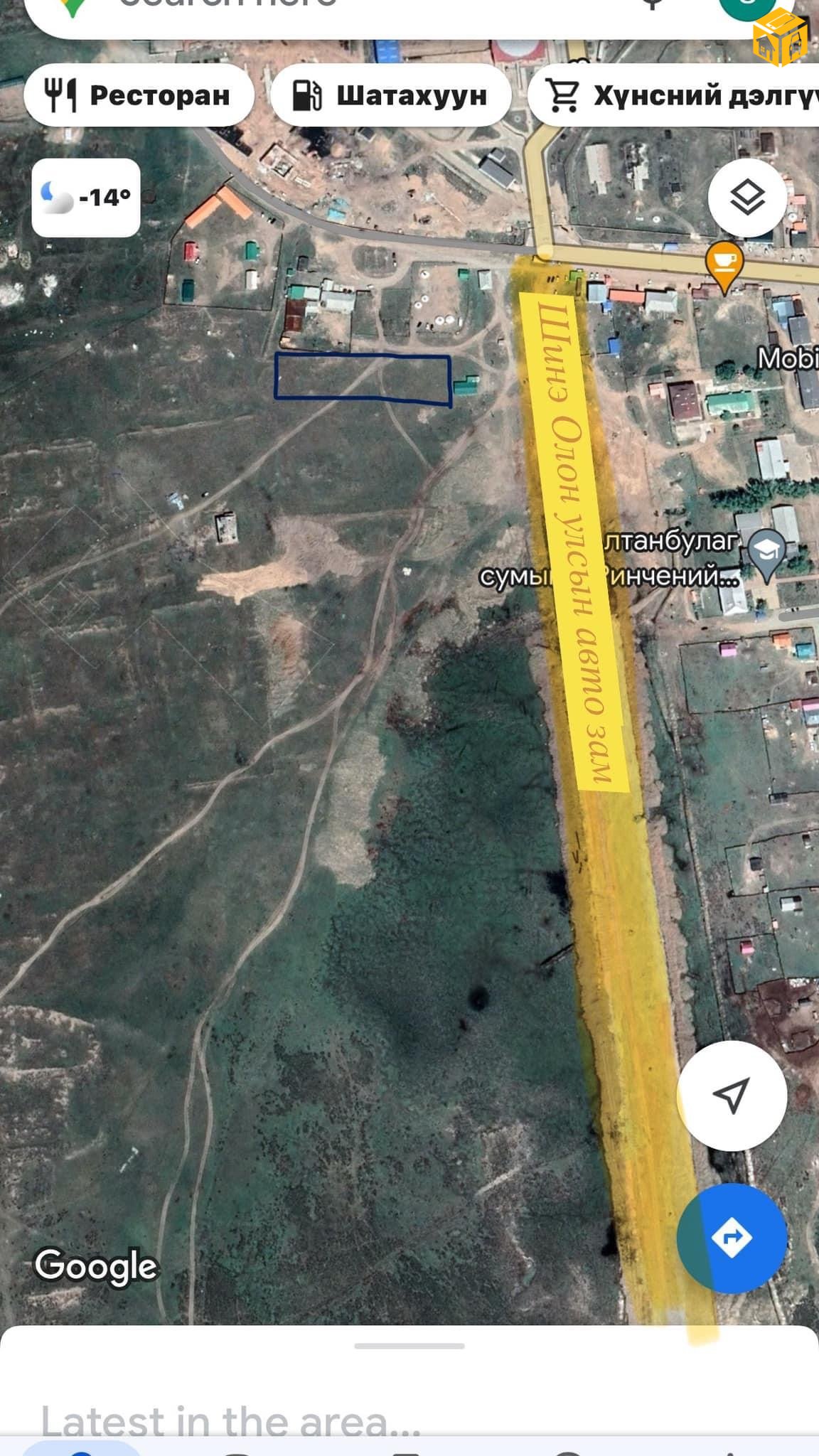Select the Шатахуун gas station chip
Viewport: 819px width, 1456px height.
click(x=390, y=95)
